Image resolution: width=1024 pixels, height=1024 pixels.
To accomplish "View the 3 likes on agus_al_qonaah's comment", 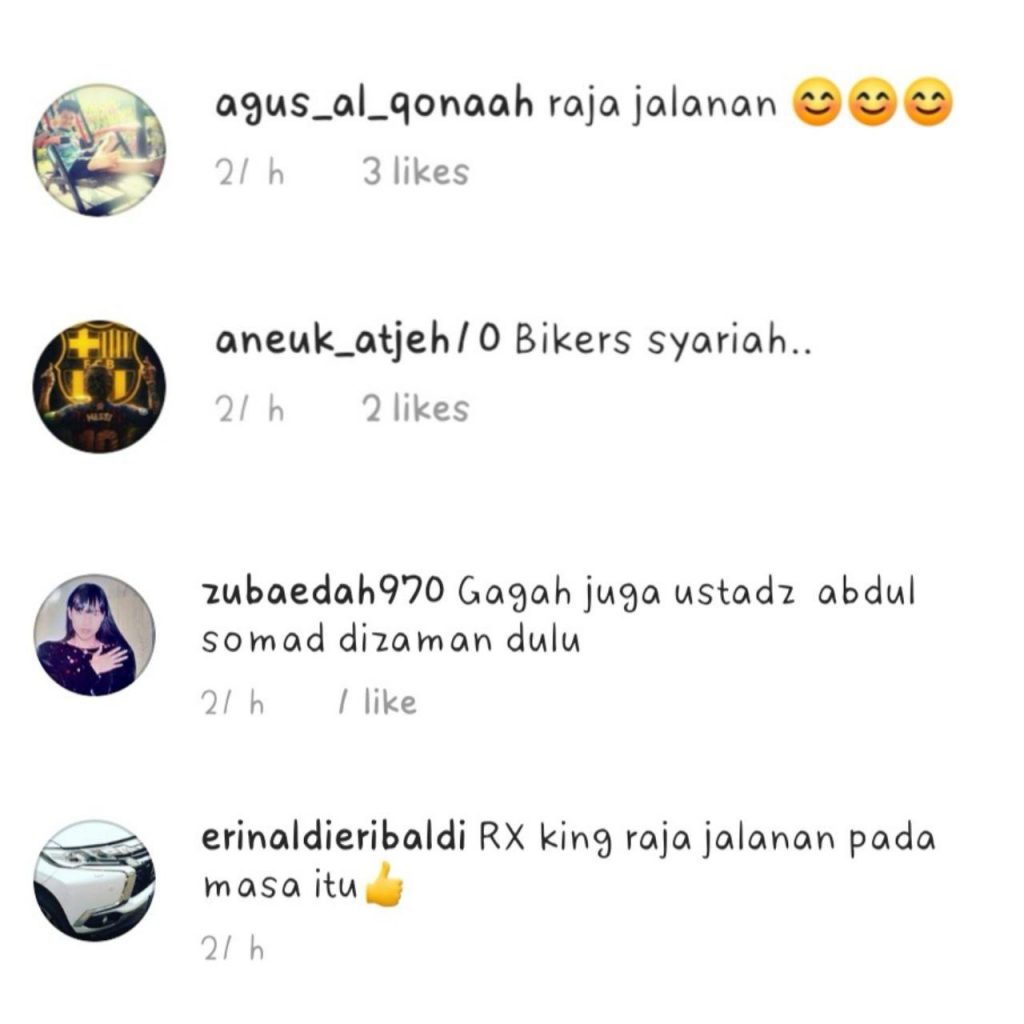I will tap(415, 172).
